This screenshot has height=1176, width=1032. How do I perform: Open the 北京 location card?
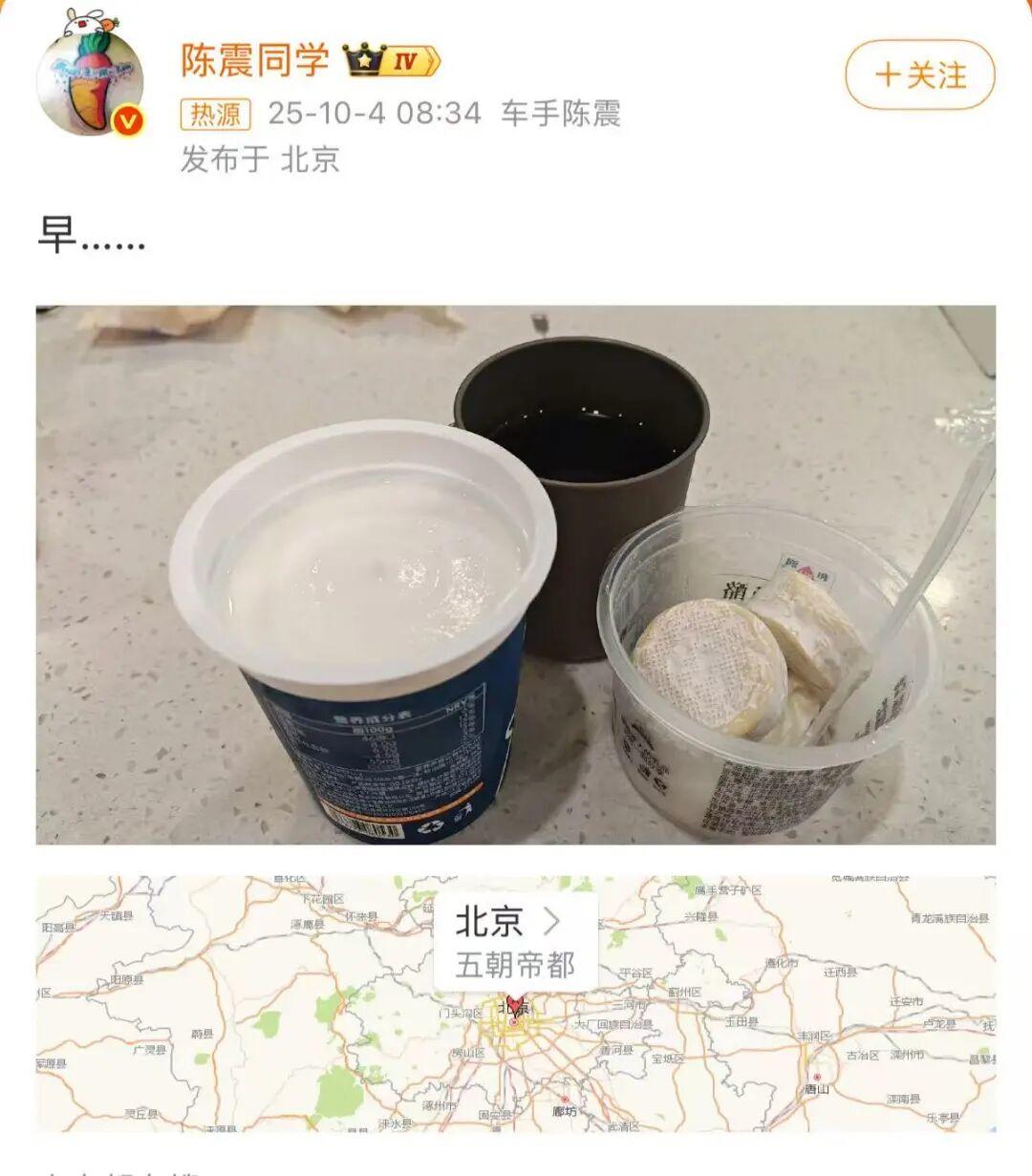(514, 941)
